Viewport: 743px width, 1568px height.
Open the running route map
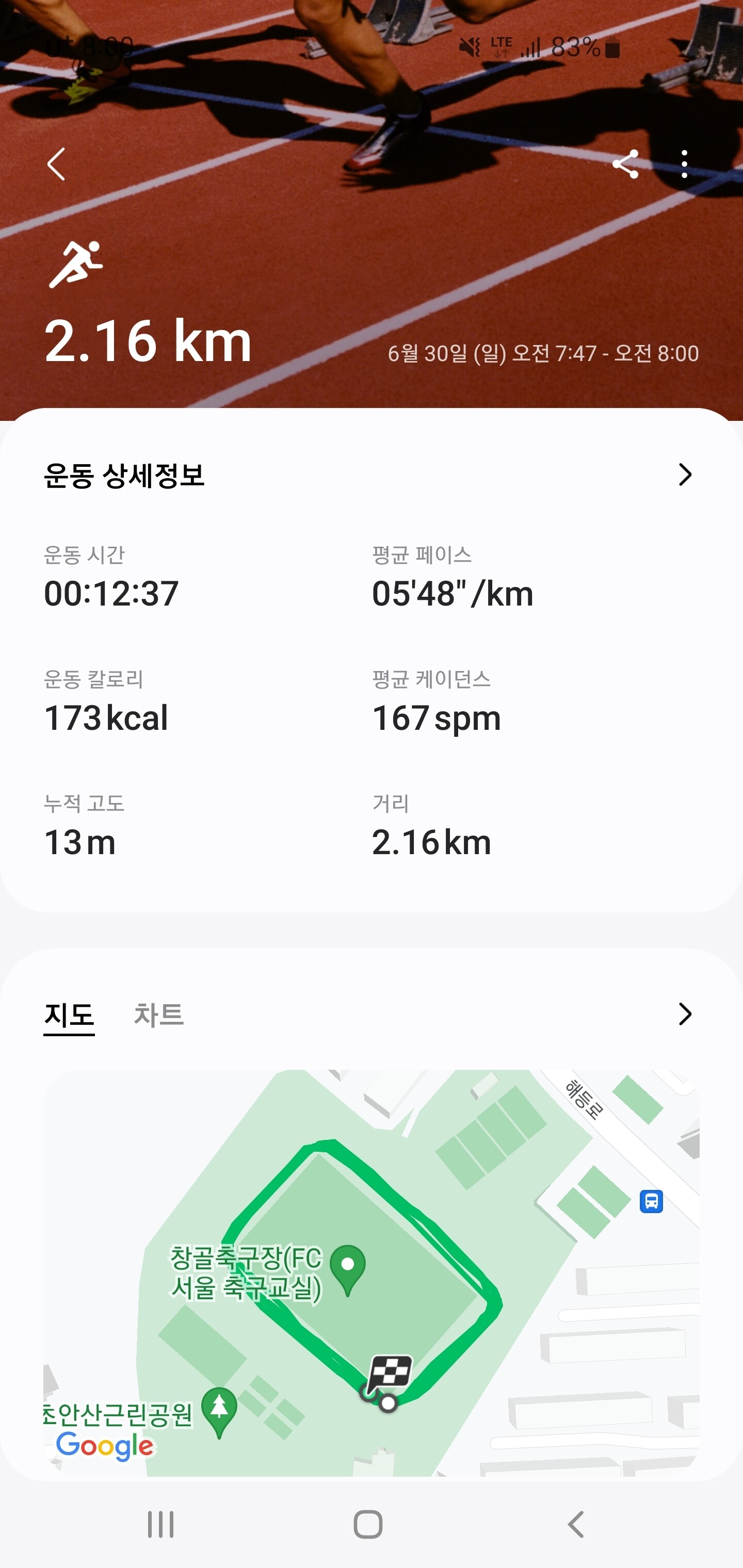[371, 1272]
